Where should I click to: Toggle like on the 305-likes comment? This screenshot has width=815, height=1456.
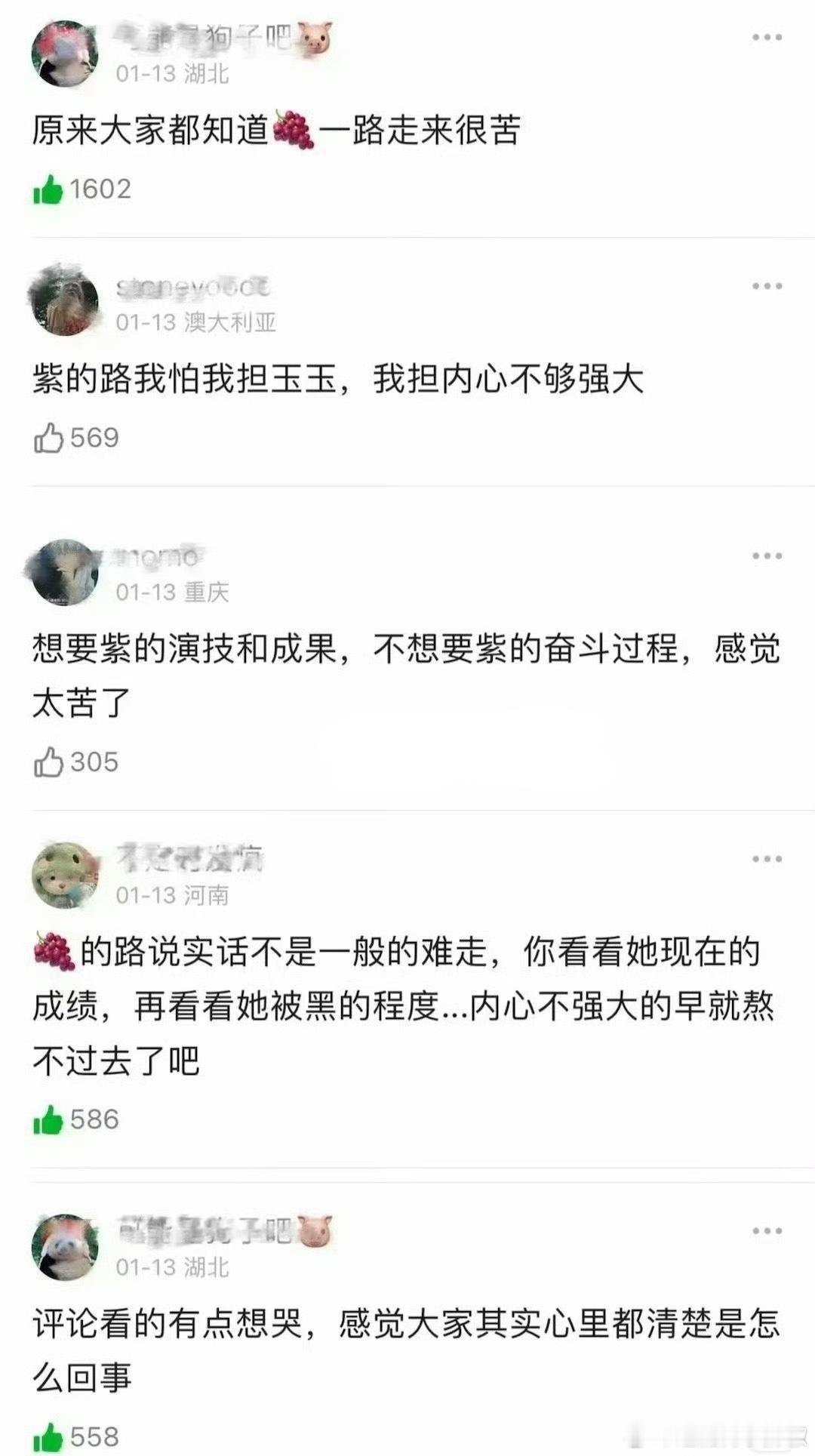point(47,762)
